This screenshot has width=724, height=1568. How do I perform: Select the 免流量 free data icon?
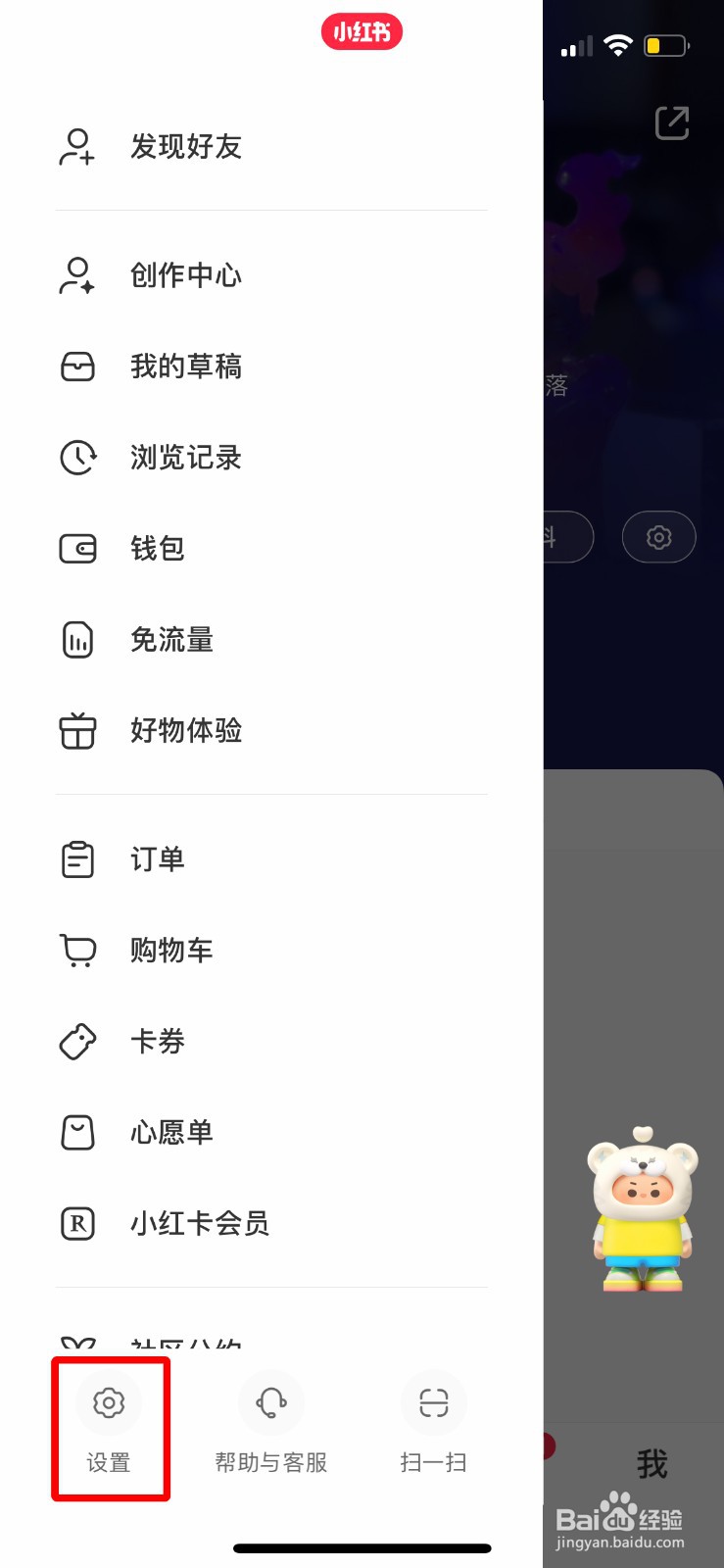pos(78,639)
